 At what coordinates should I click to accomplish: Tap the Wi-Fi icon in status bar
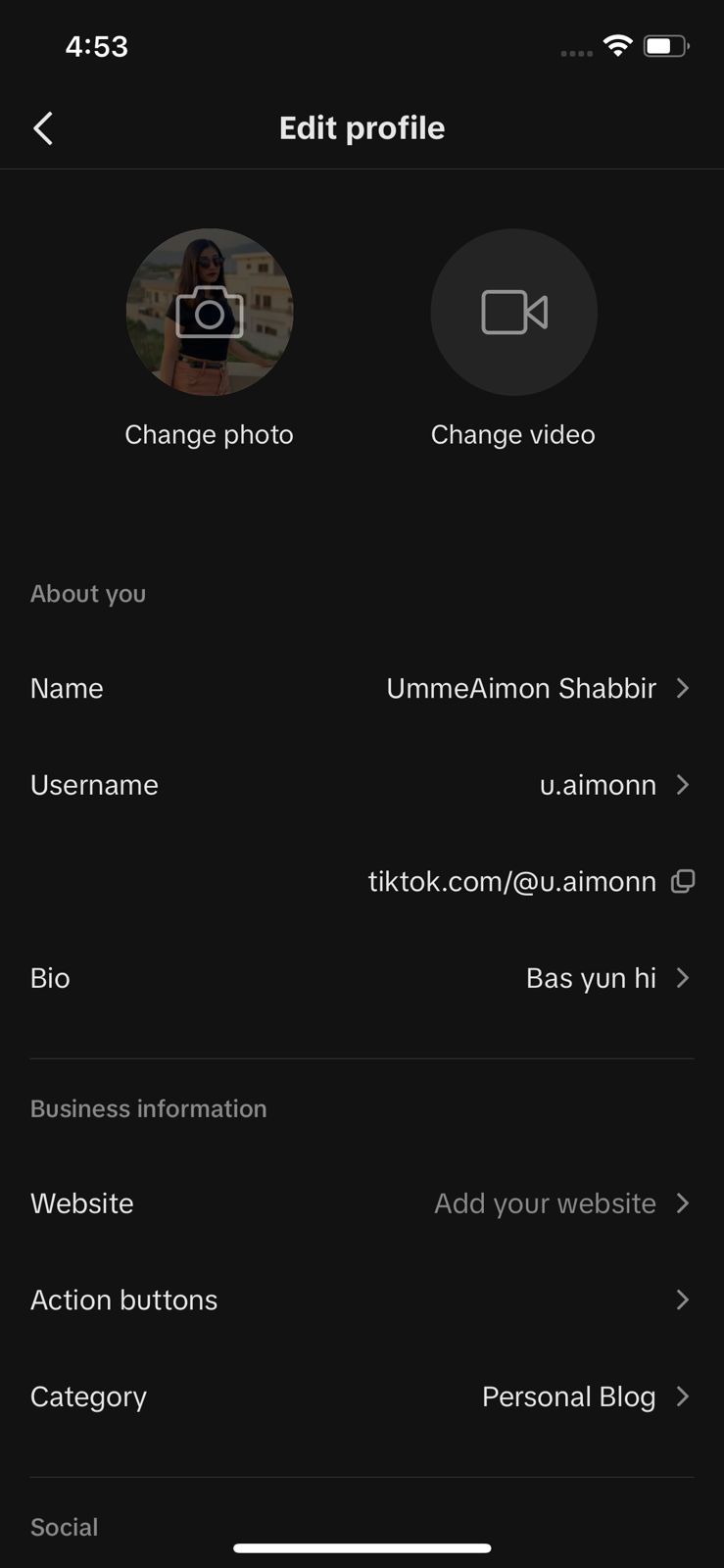(x=617, y=45)
